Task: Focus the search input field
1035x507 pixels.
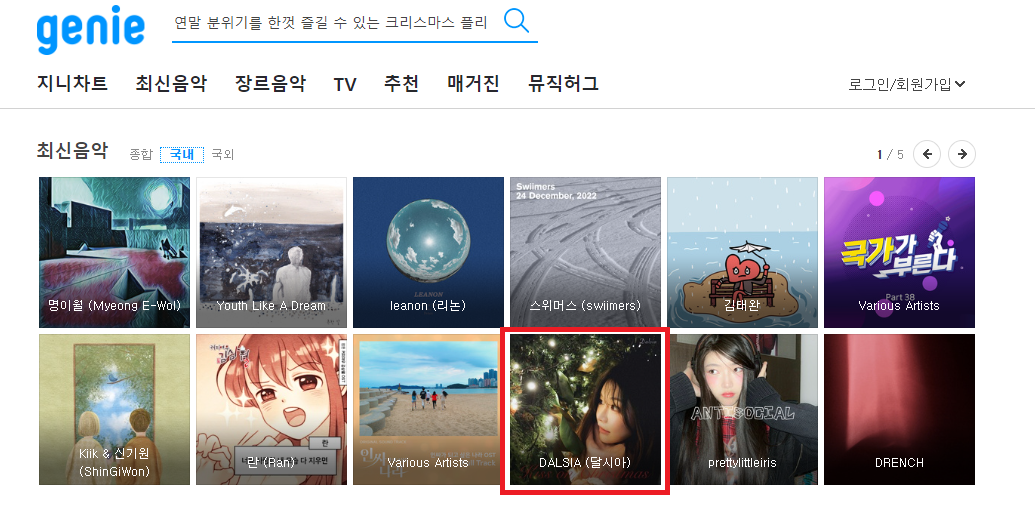Action: [x=331, y=23]
